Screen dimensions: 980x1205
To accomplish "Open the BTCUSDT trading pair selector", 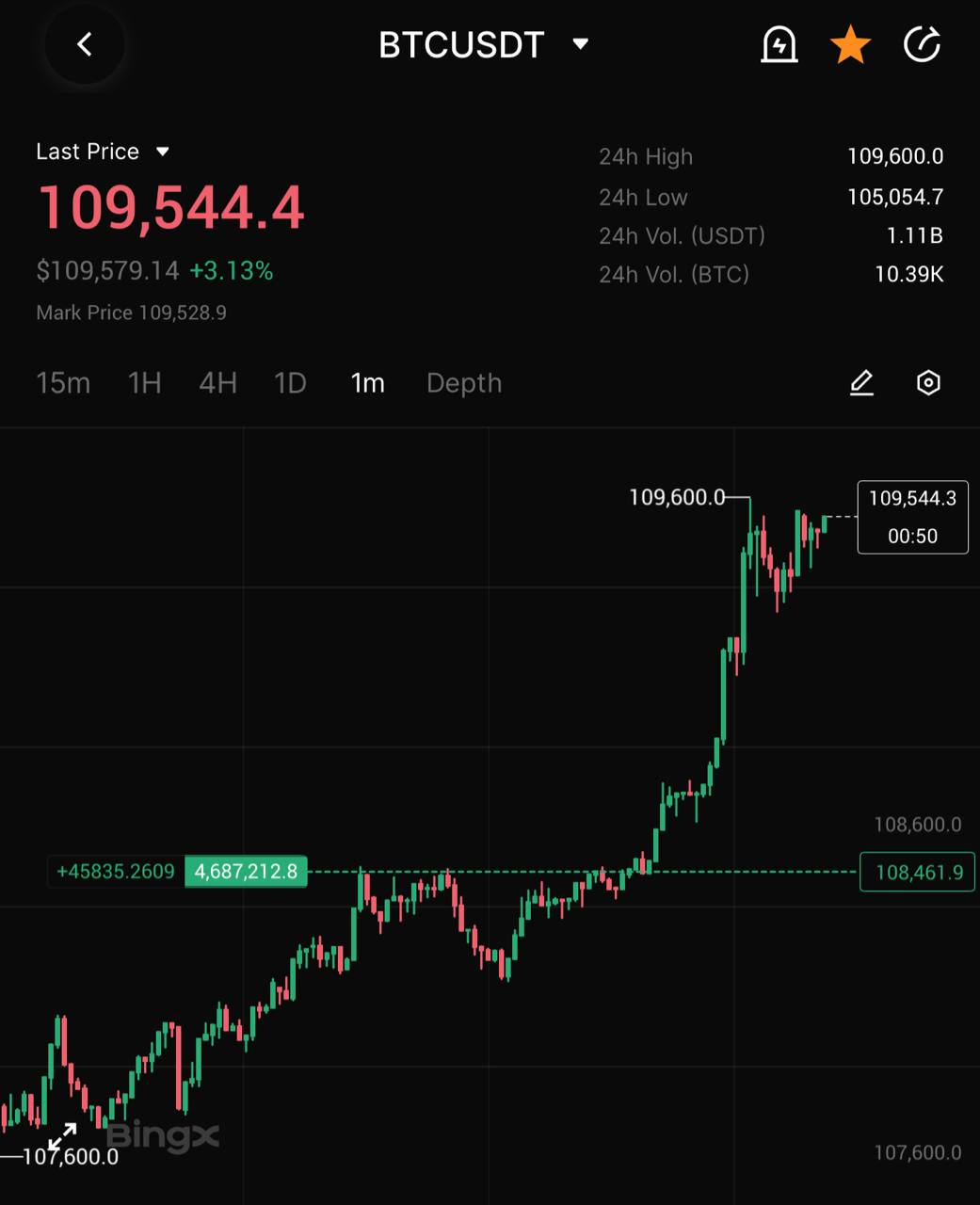I will pos(483,45).
